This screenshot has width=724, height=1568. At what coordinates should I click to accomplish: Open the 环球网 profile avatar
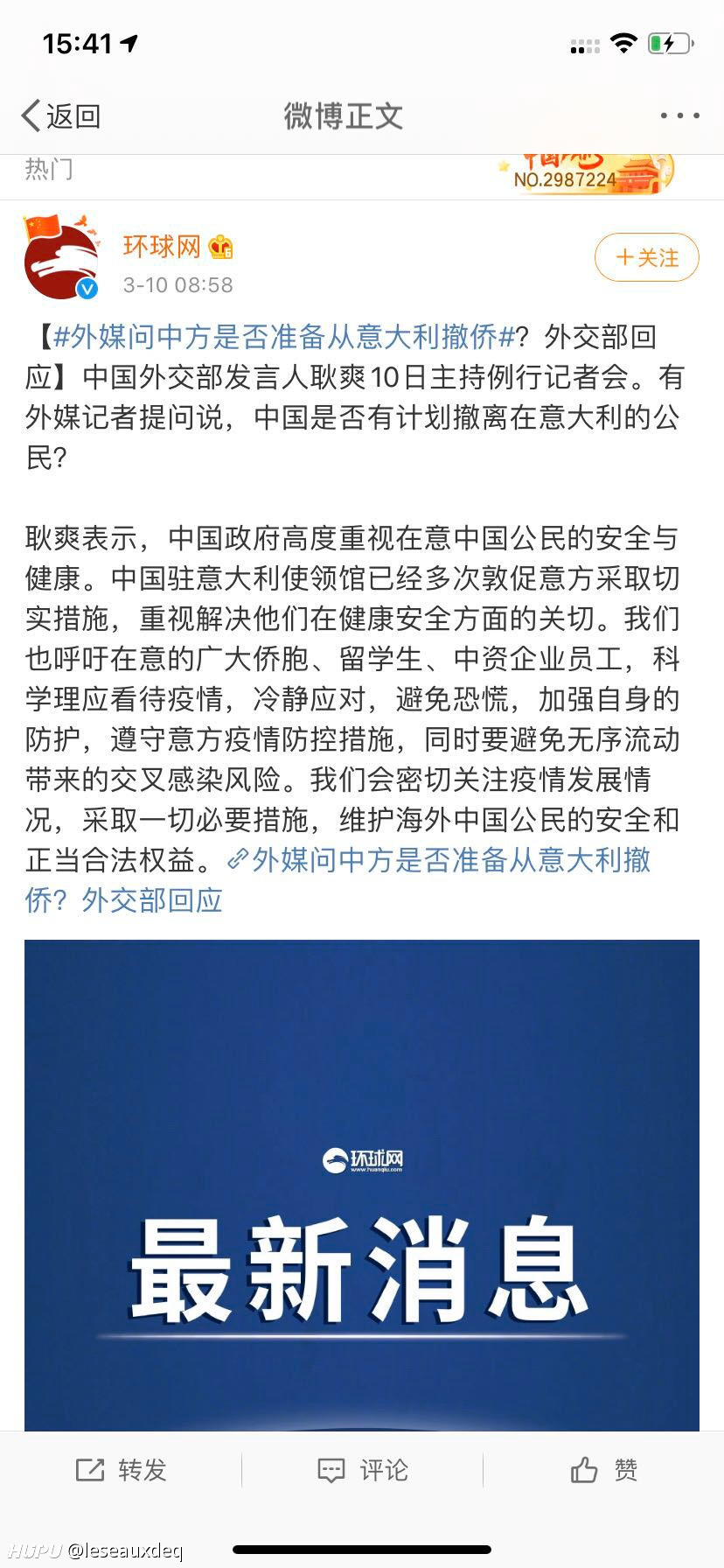pyautogui.click(x=61, y=256)
